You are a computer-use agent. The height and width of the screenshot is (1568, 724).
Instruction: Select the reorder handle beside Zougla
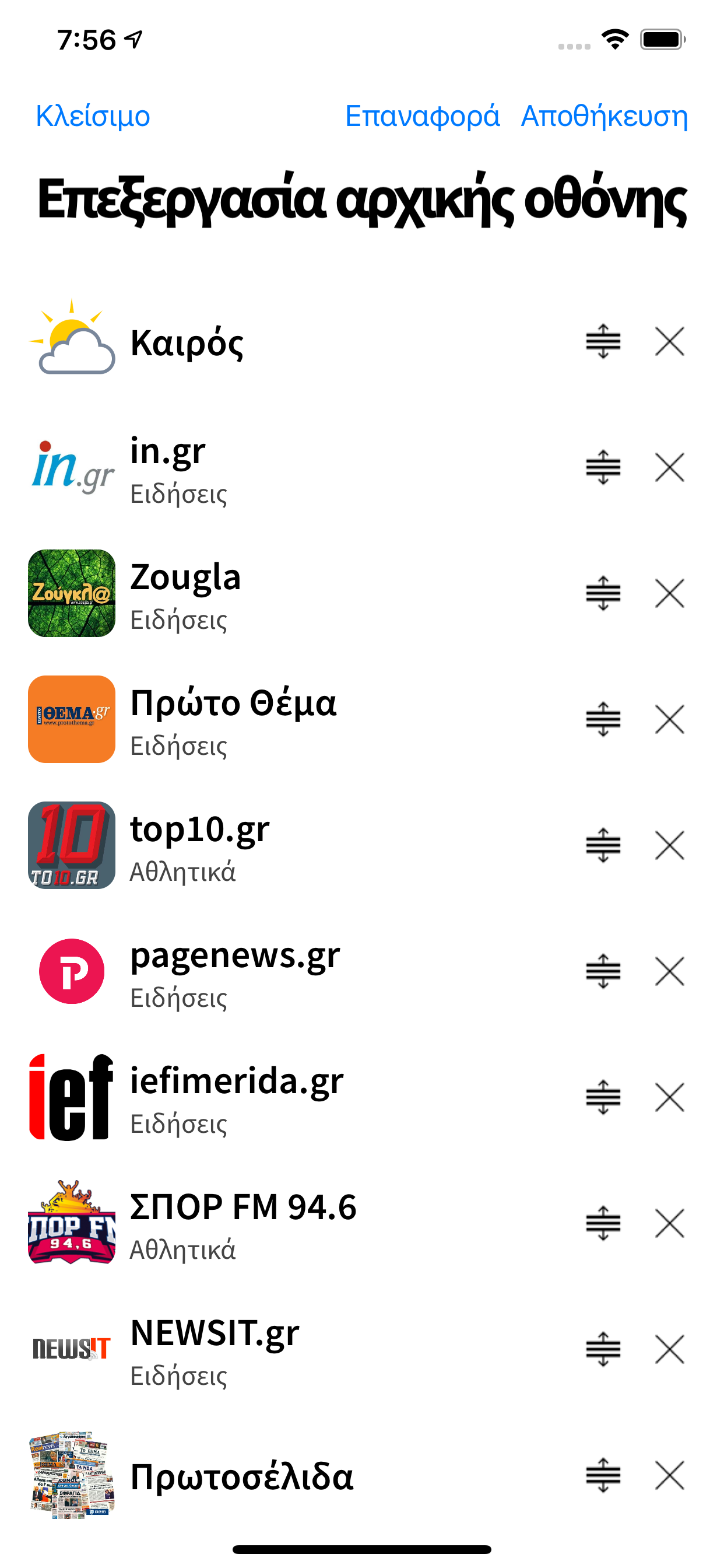(x=603, y=593)
